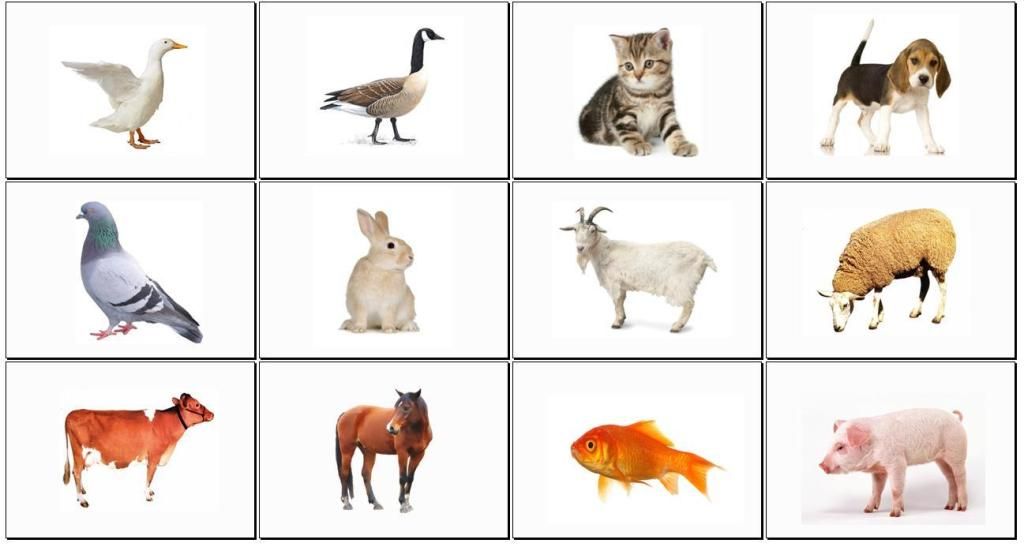The height and width of the screenshot is (547, 1024).
Task: Select the Canada goose picture
Action: pos(383,90)
